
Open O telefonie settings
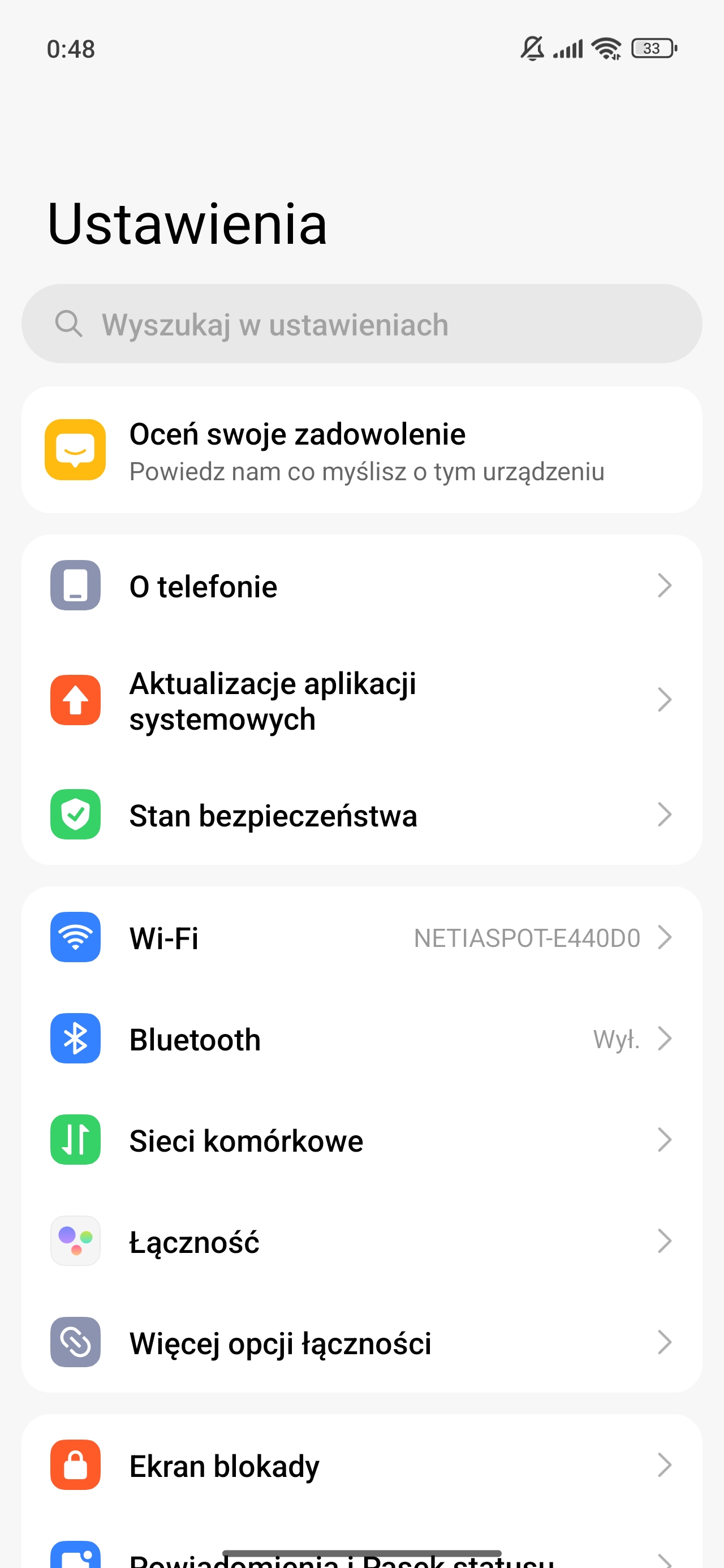[x=361, y=585]
